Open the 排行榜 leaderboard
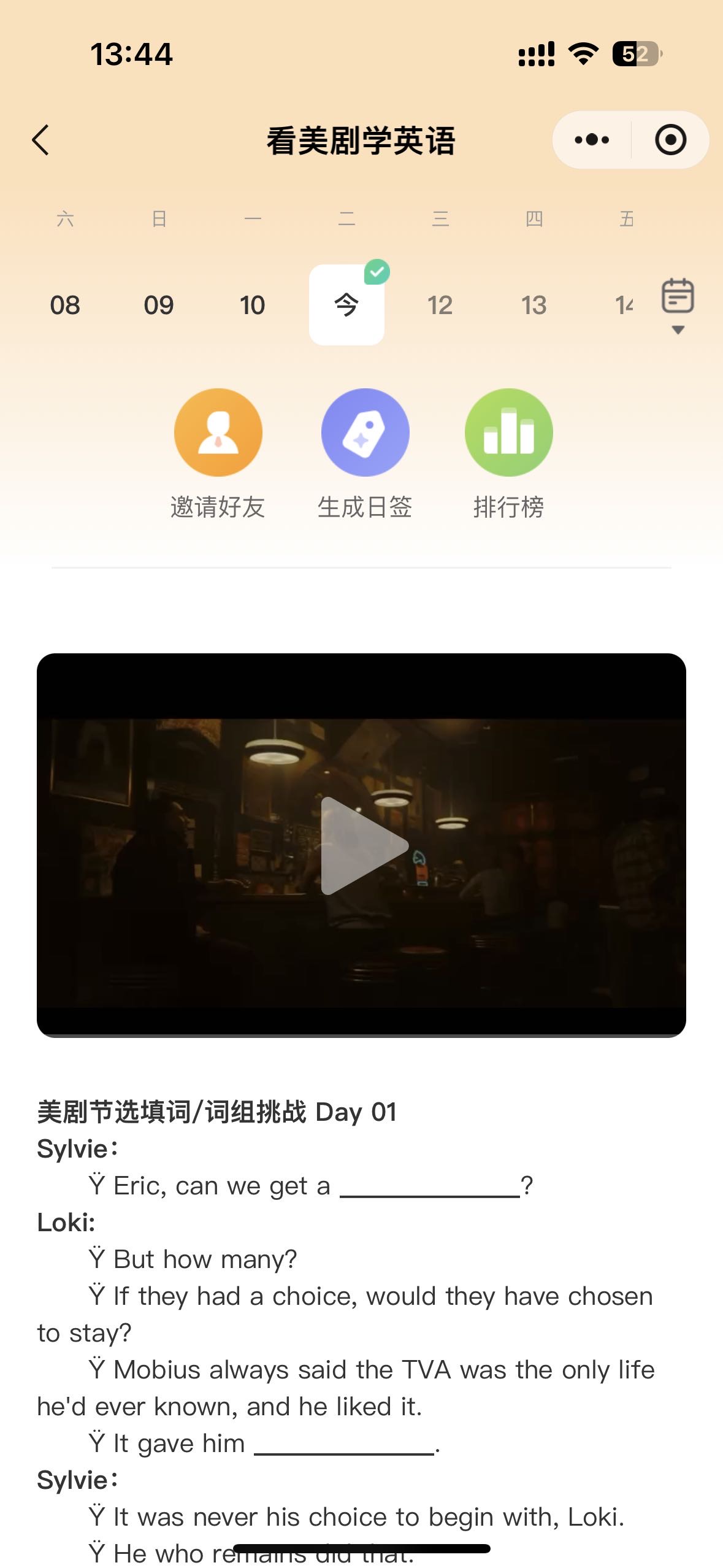Screen dimensions: 723x1568 pos(508,432)
